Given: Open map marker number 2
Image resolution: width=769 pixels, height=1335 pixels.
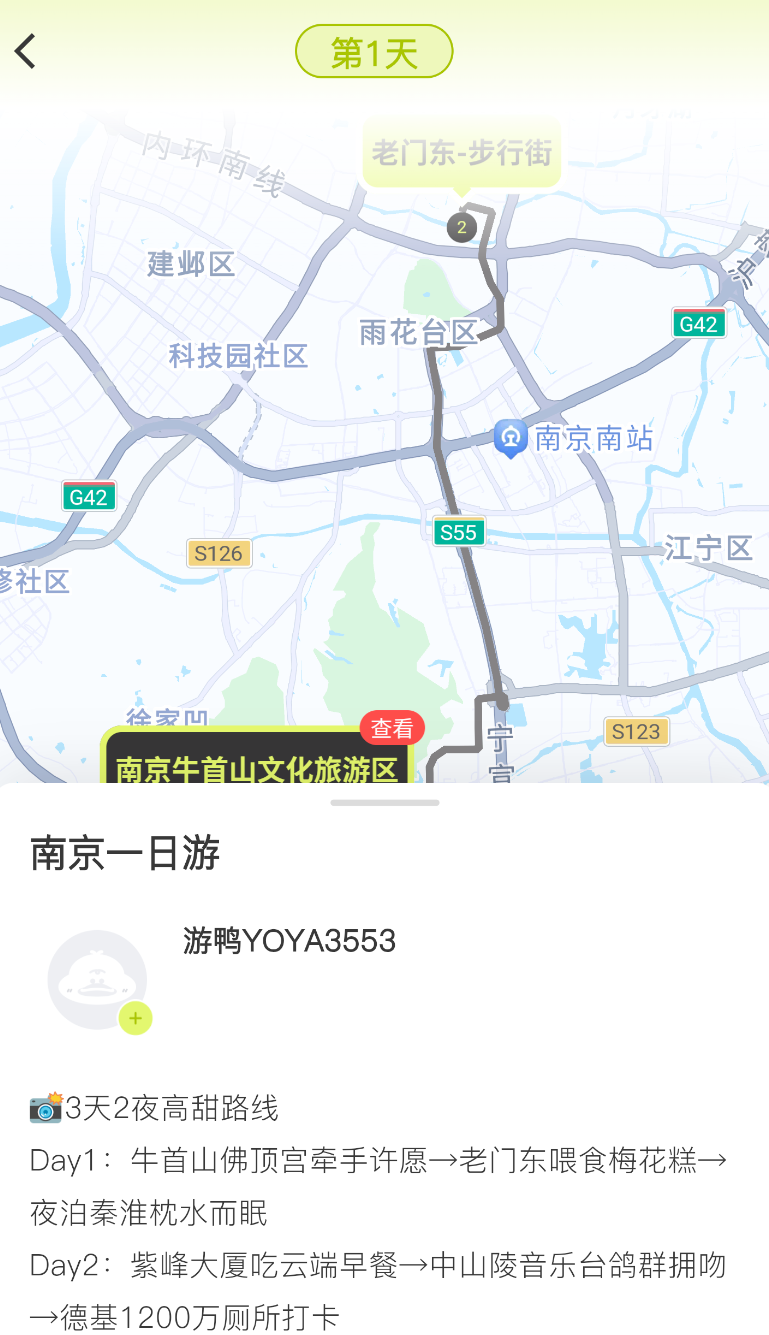Looking at the screenshot, I should click(x=461, y=227).
